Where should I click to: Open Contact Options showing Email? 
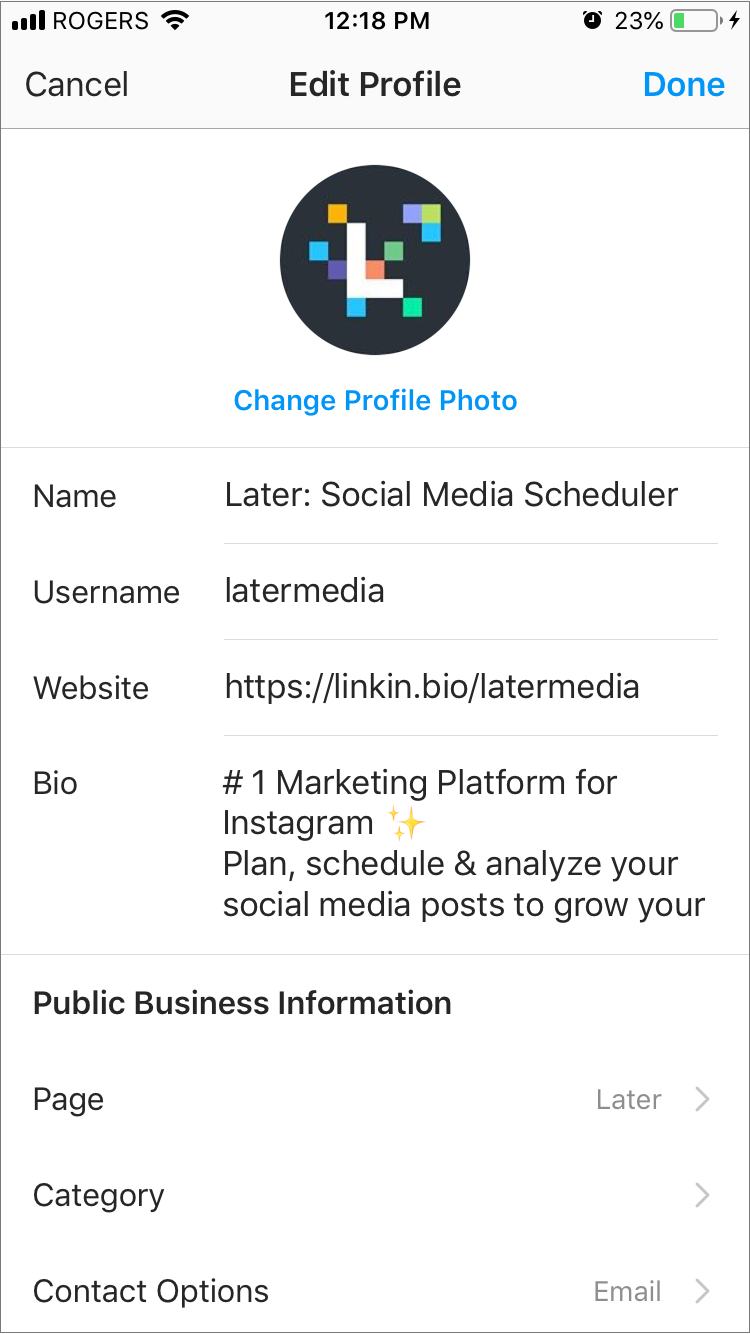click(375, 1291)
